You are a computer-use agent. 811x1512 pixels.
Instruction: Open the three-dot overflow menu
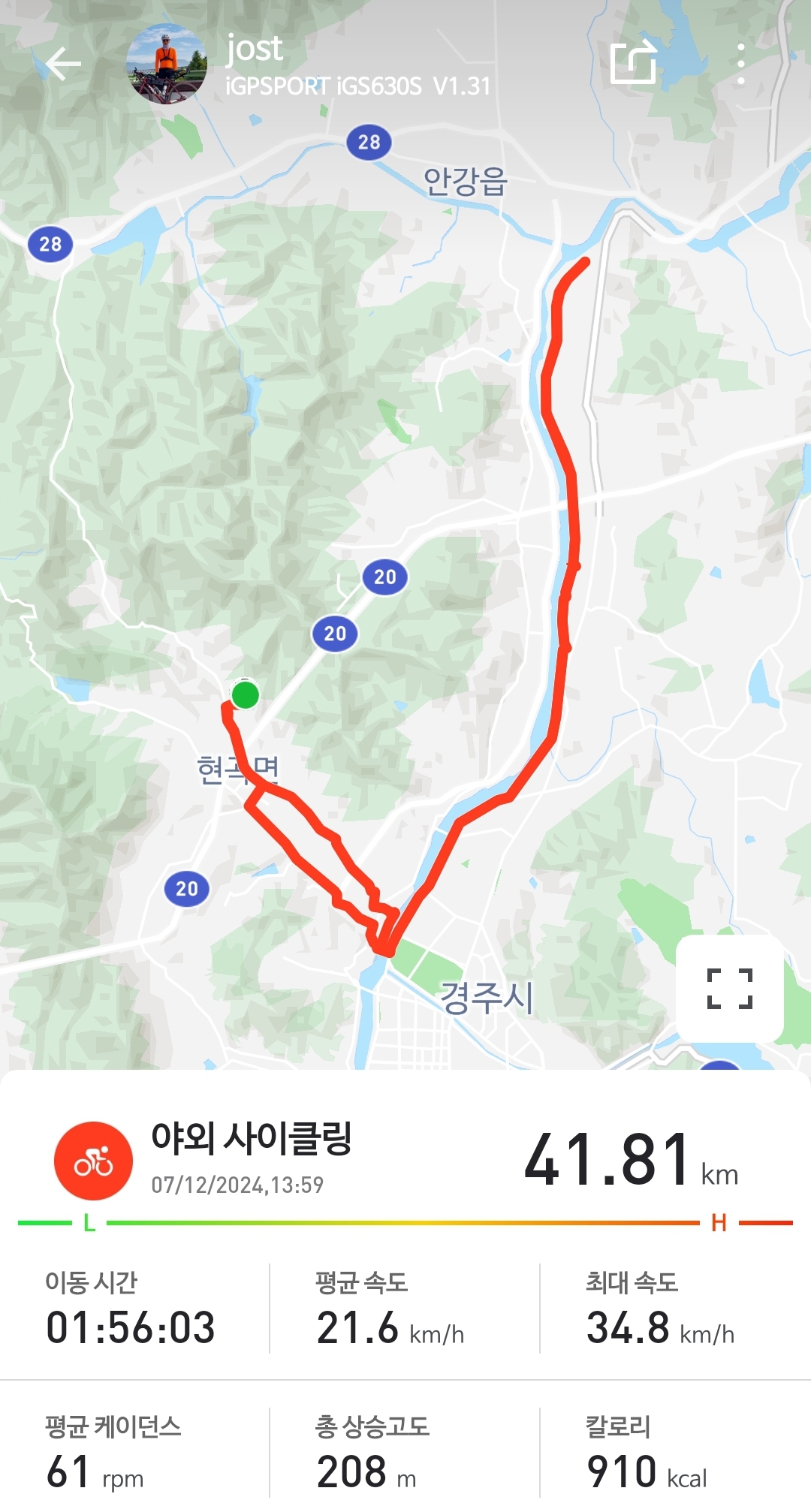point(740,64)
